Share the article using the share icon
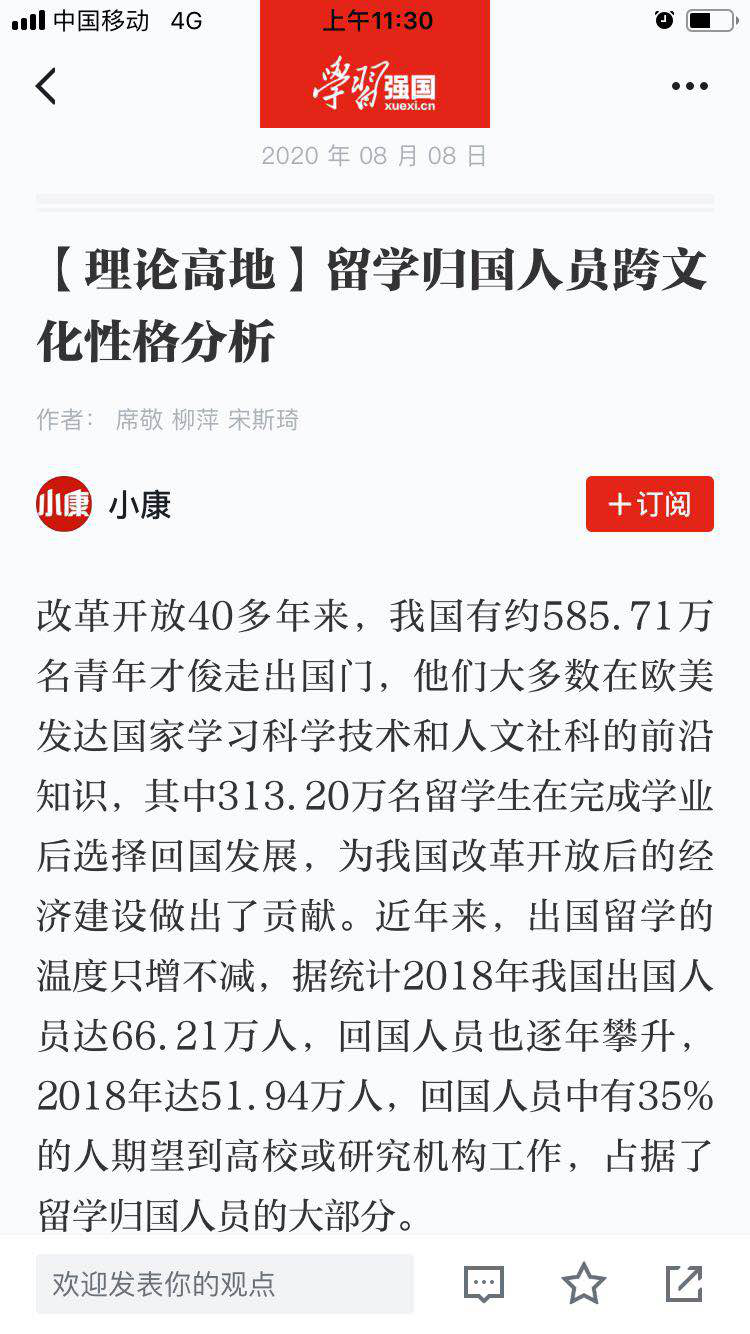This screenshot has height=1334, width=750. click(x=684, y=1284)
